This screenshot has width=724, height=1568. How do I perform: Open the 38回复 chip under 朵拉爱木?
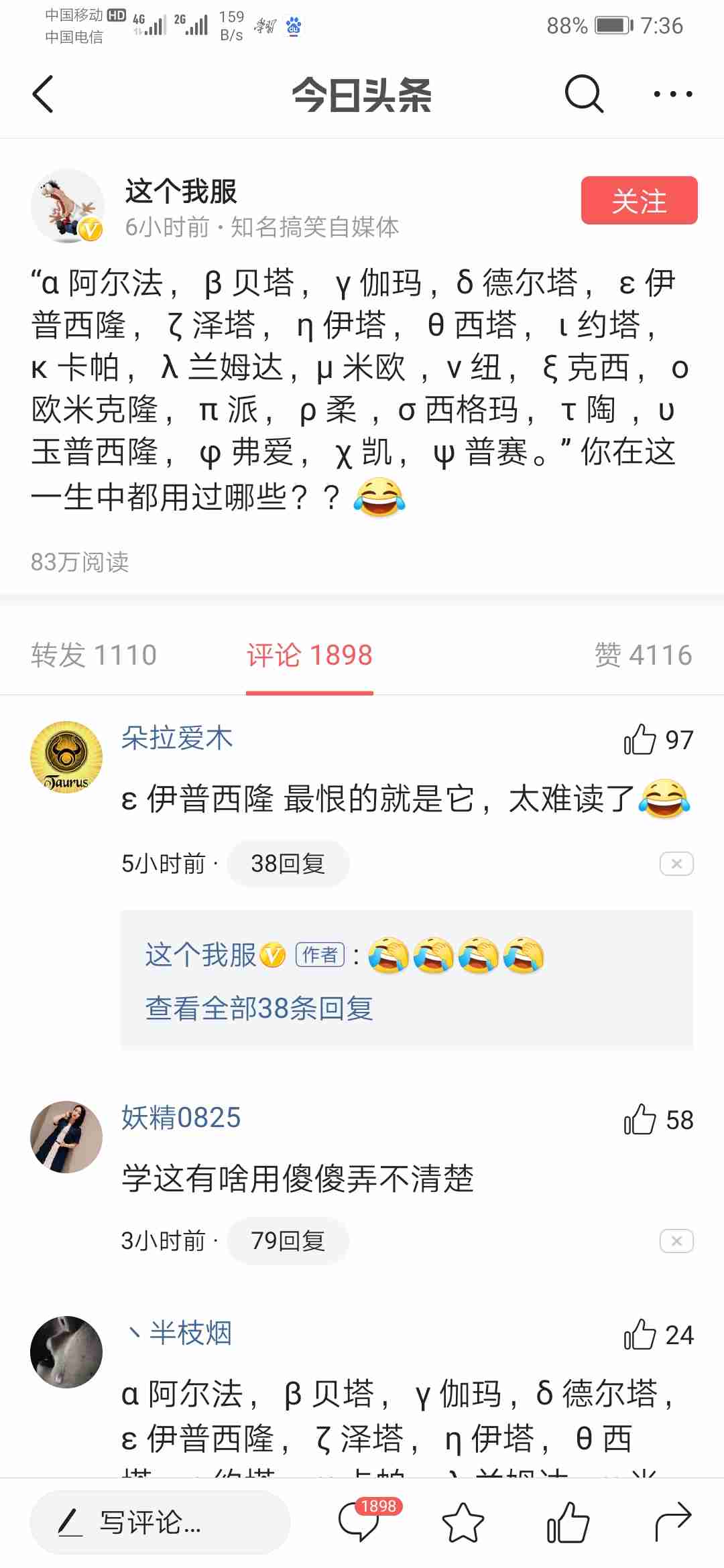[288, 864]
